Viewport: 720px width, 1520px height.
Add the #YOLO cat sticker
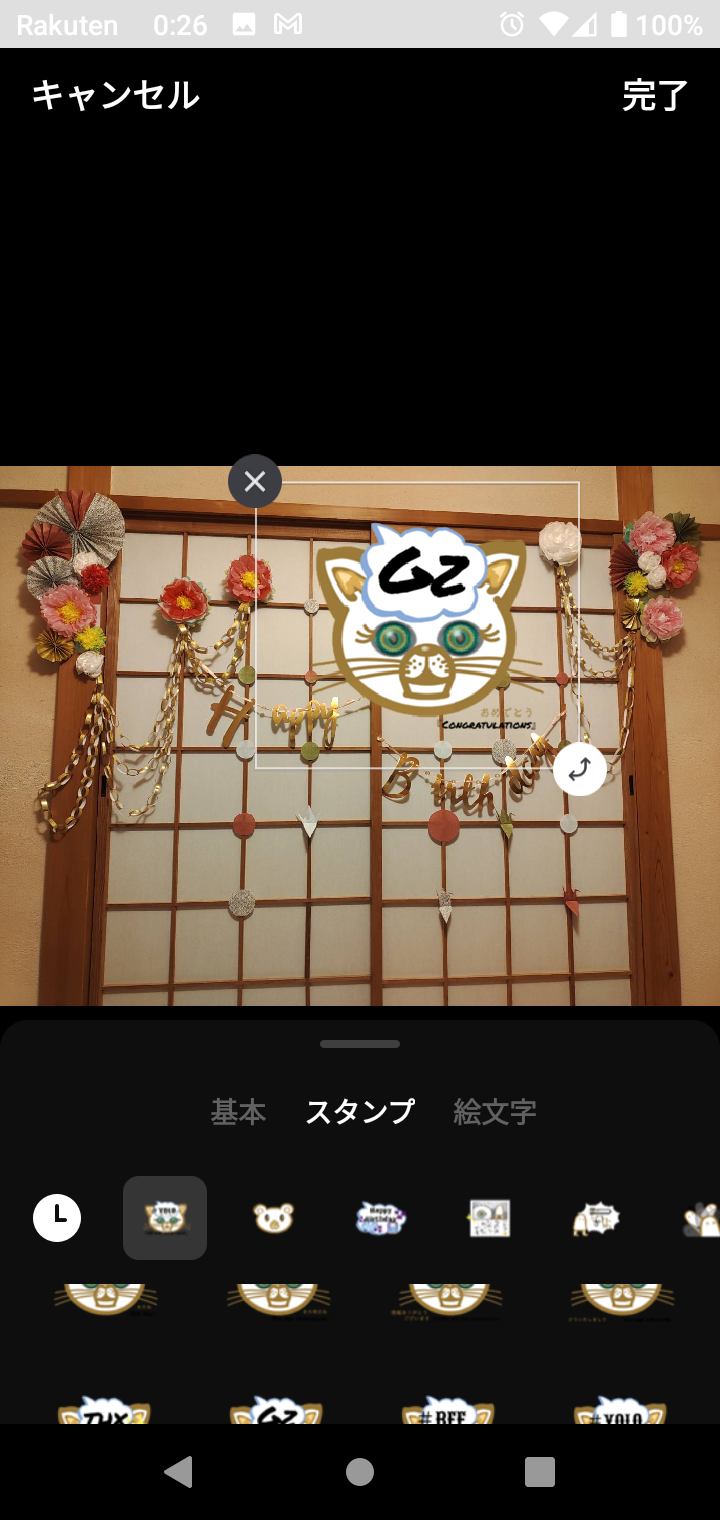620,1408
